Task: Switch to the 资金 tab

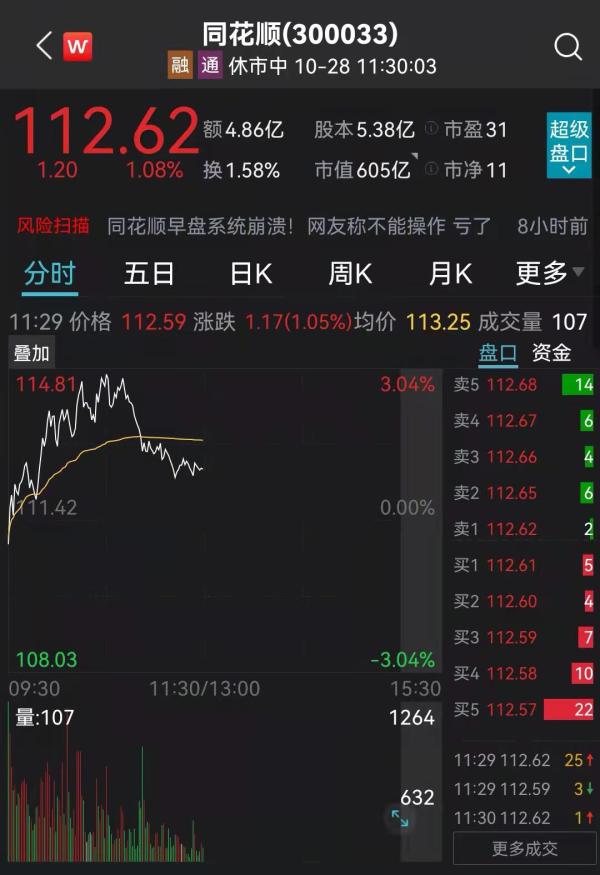Action: pos(551,352)
